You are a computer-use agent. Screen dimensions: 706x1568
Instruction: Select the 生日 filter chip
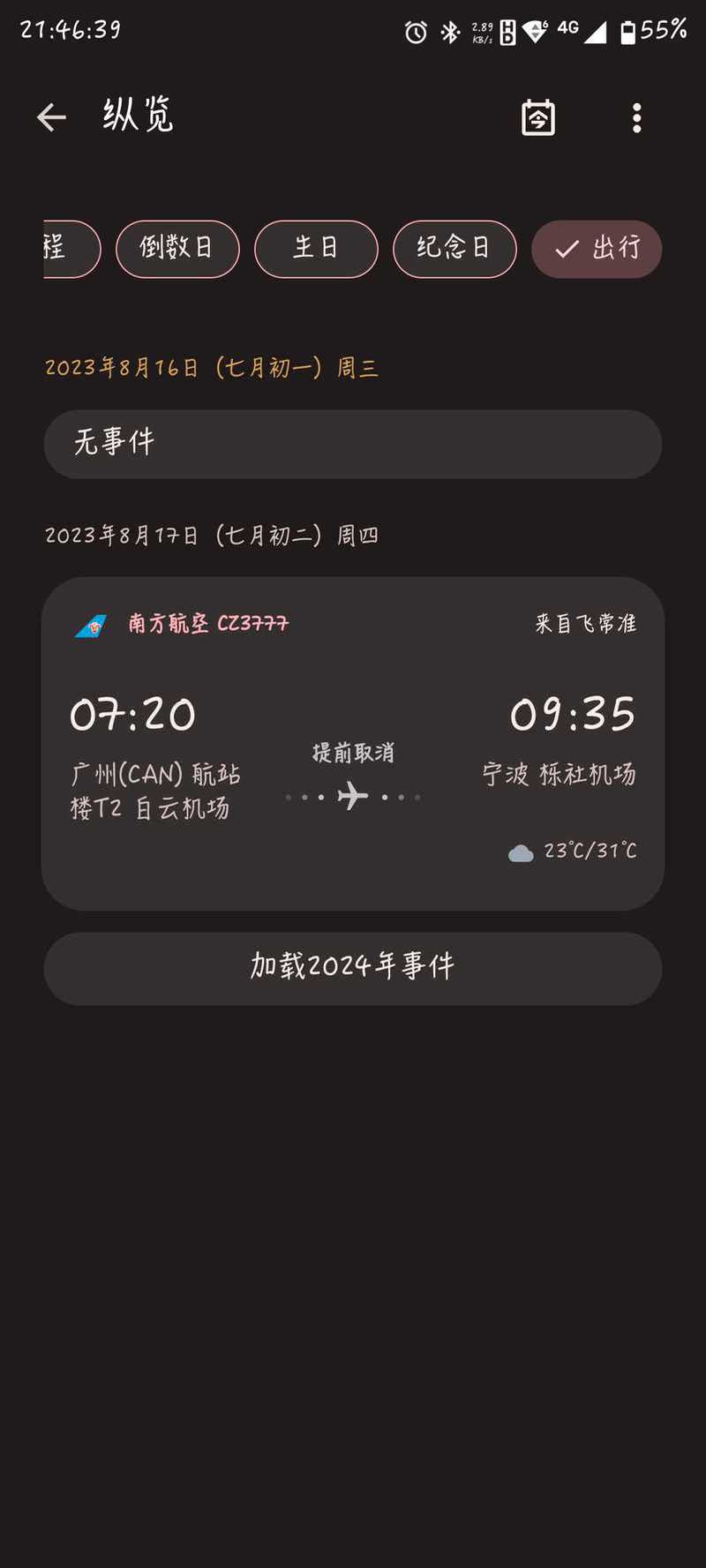316,249
